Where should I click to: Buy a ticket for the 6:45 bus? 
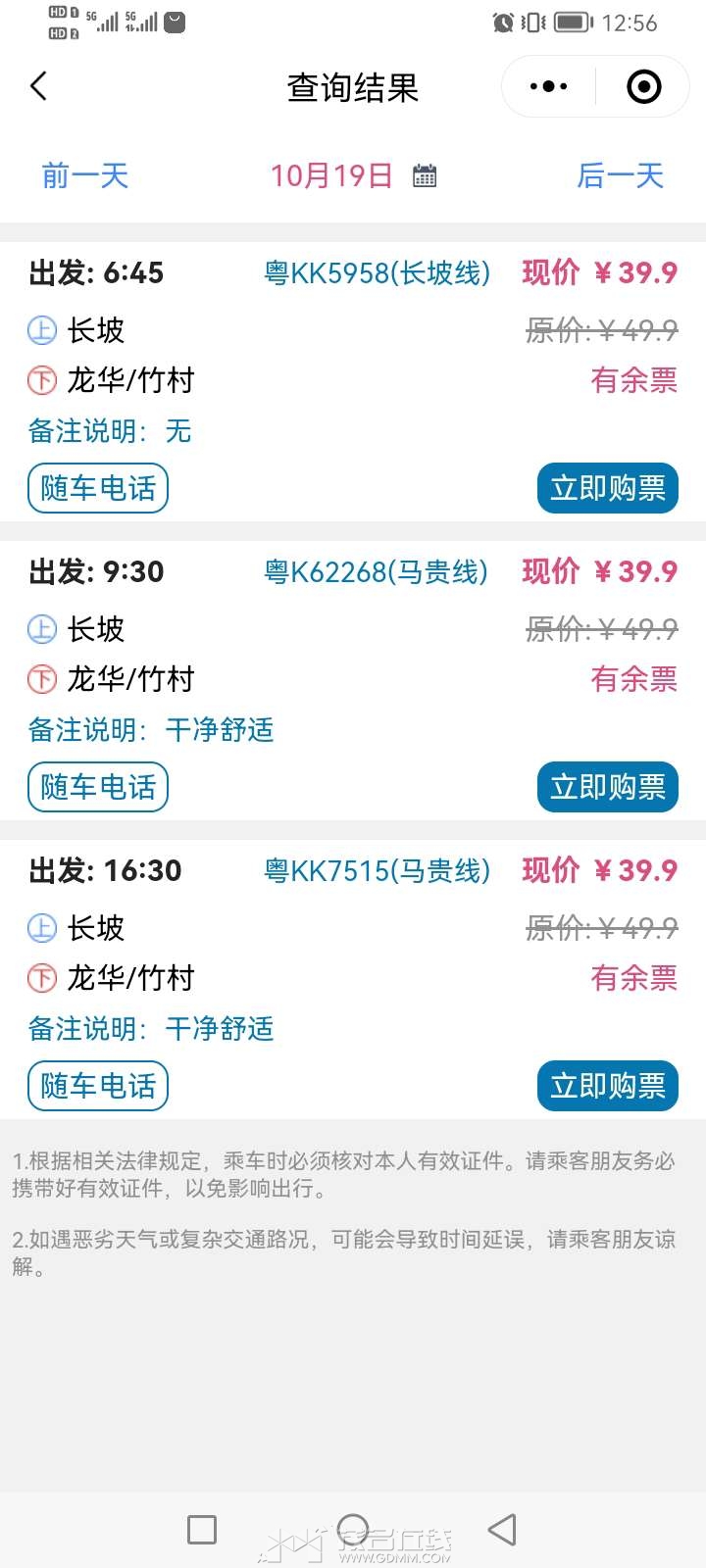point(607,488)
